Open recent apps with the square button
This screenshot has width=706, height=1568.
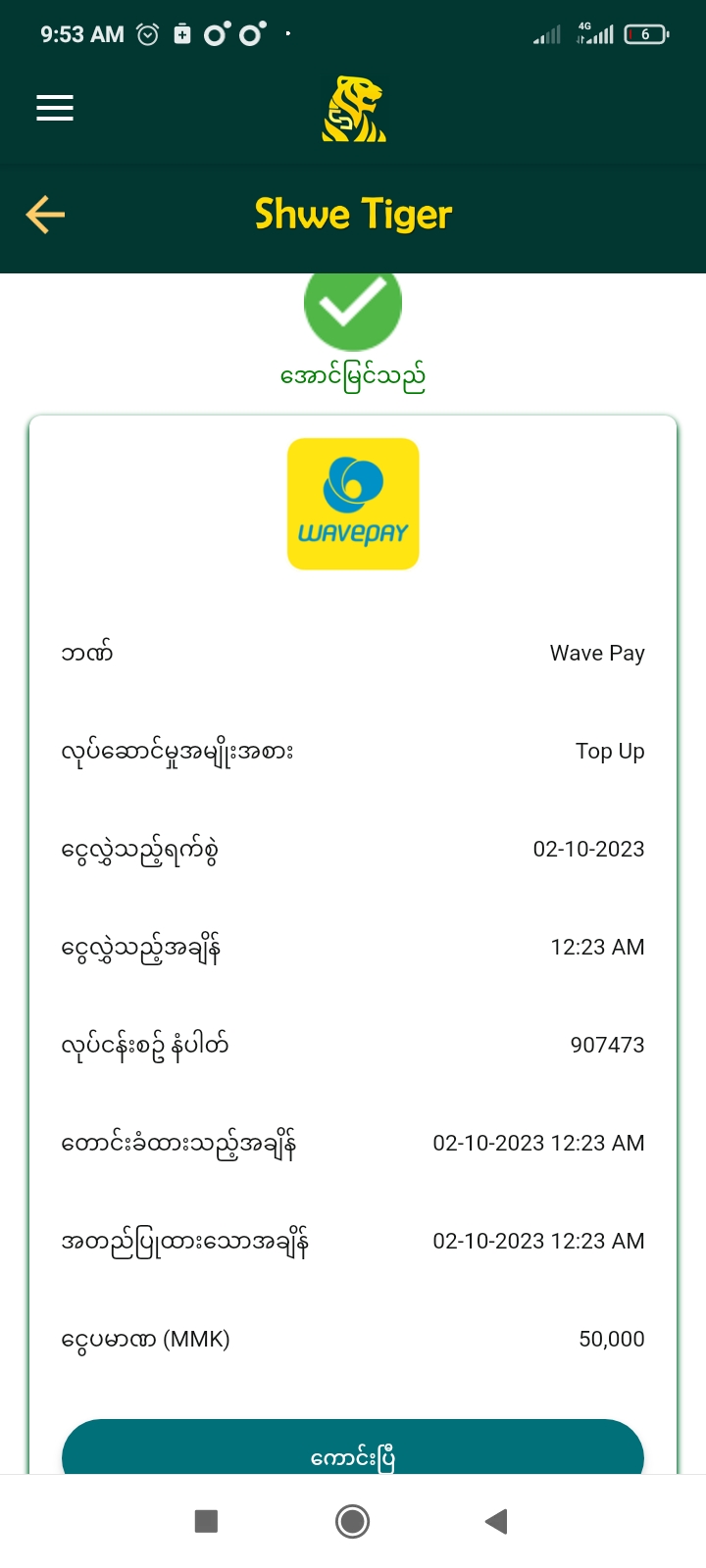(x=206, y=1521)
